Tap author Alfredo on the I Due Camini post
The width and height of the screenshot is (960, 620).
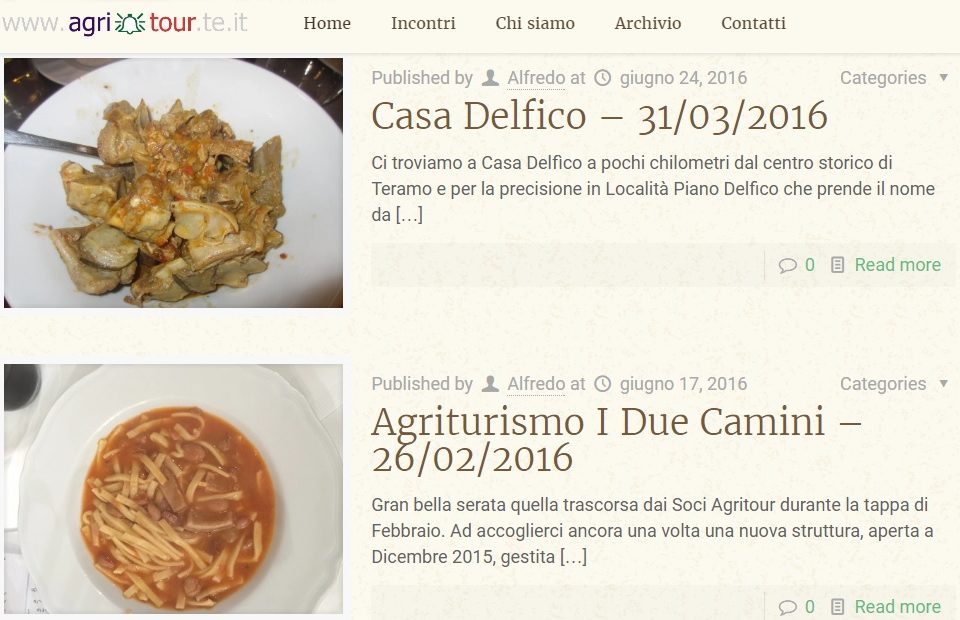536,384
